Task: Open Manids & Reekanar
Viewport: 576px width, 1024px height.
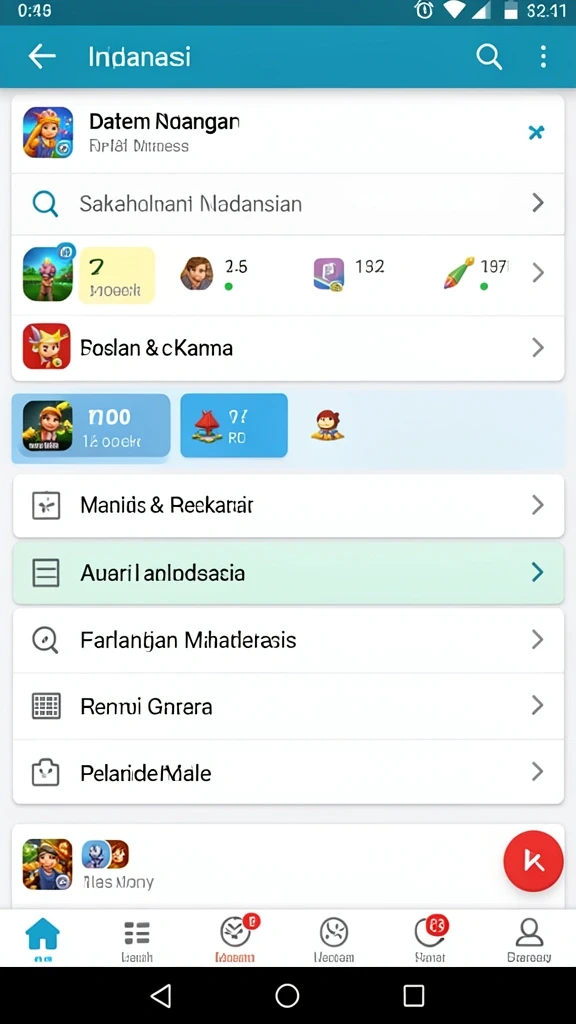Action: click(288, 505)
